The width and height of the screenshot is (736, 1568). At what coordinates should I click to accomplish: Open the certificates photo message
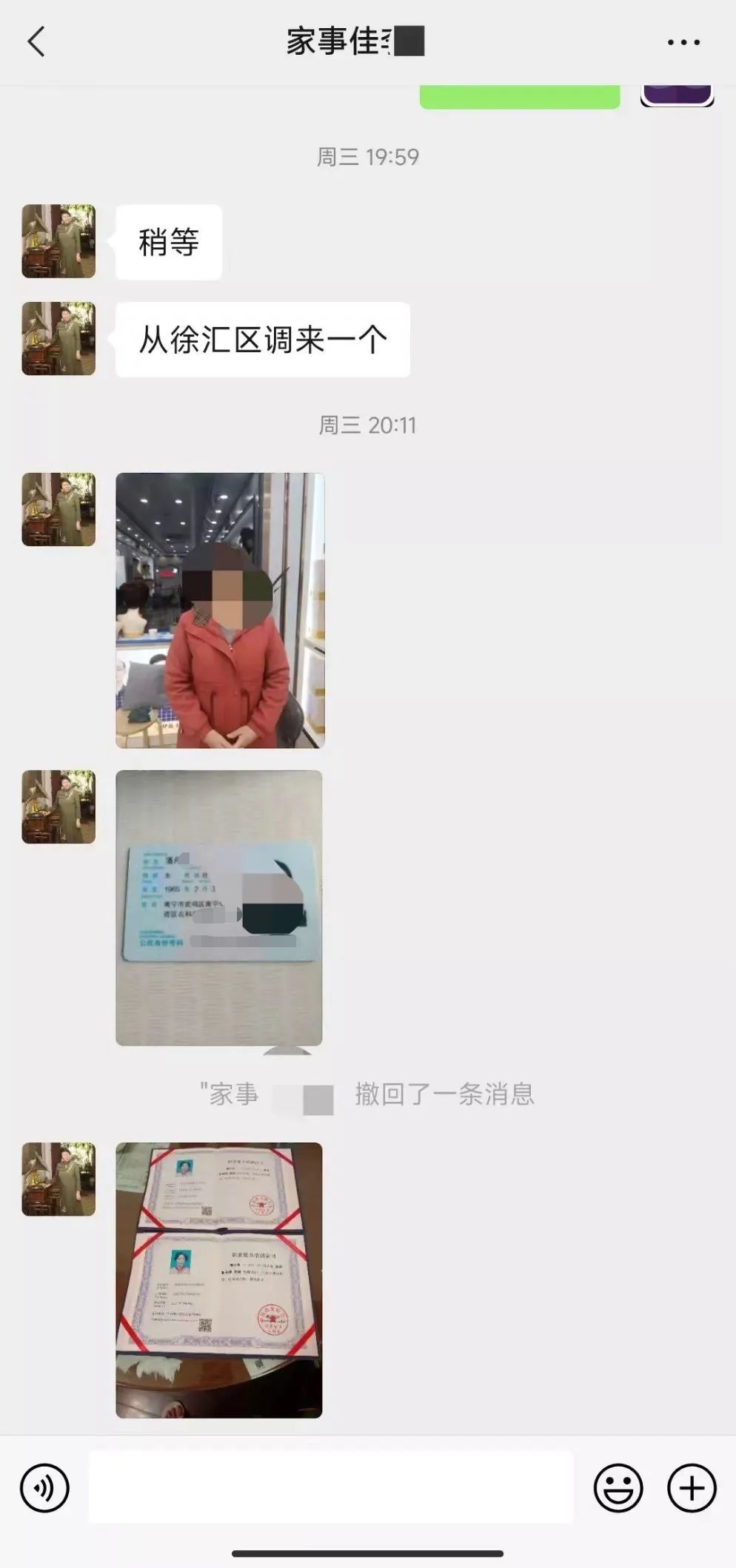click(219, 1280)
